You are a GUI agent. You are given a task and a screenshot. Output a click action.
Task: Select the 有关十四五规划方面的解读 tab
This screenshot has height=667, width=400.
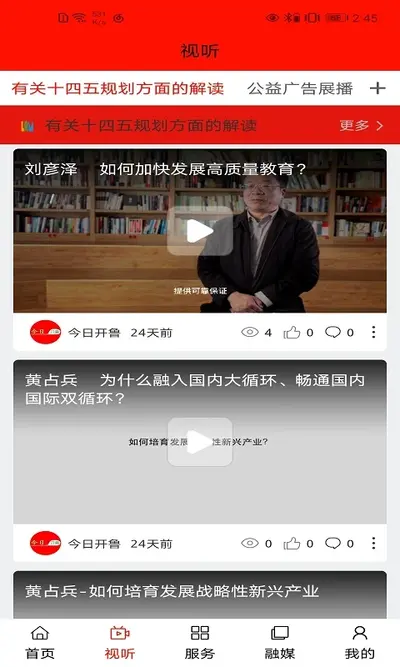click(x=118, y=88)
